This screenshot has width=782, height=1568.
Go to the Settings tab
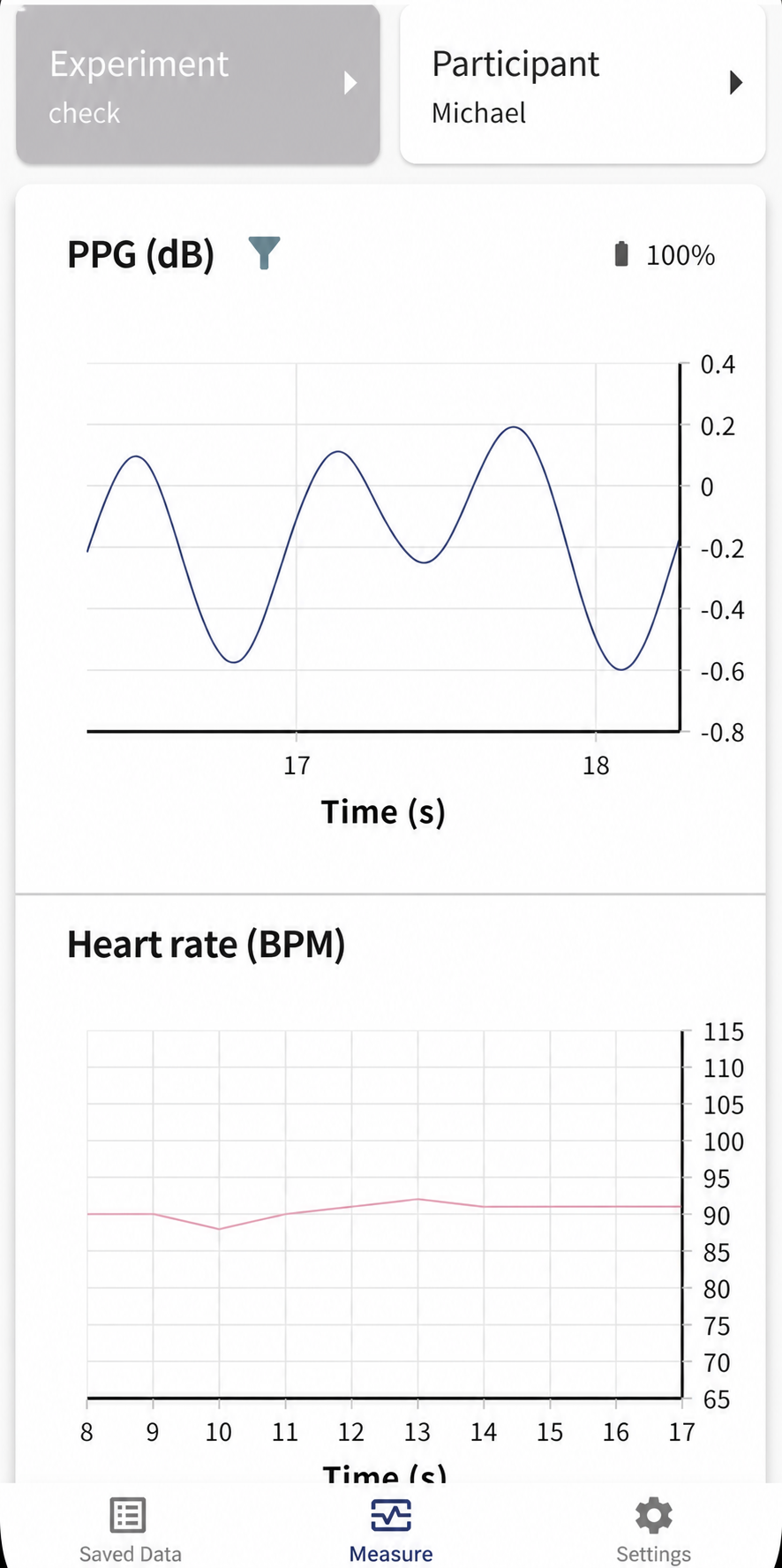[653, 1531]
